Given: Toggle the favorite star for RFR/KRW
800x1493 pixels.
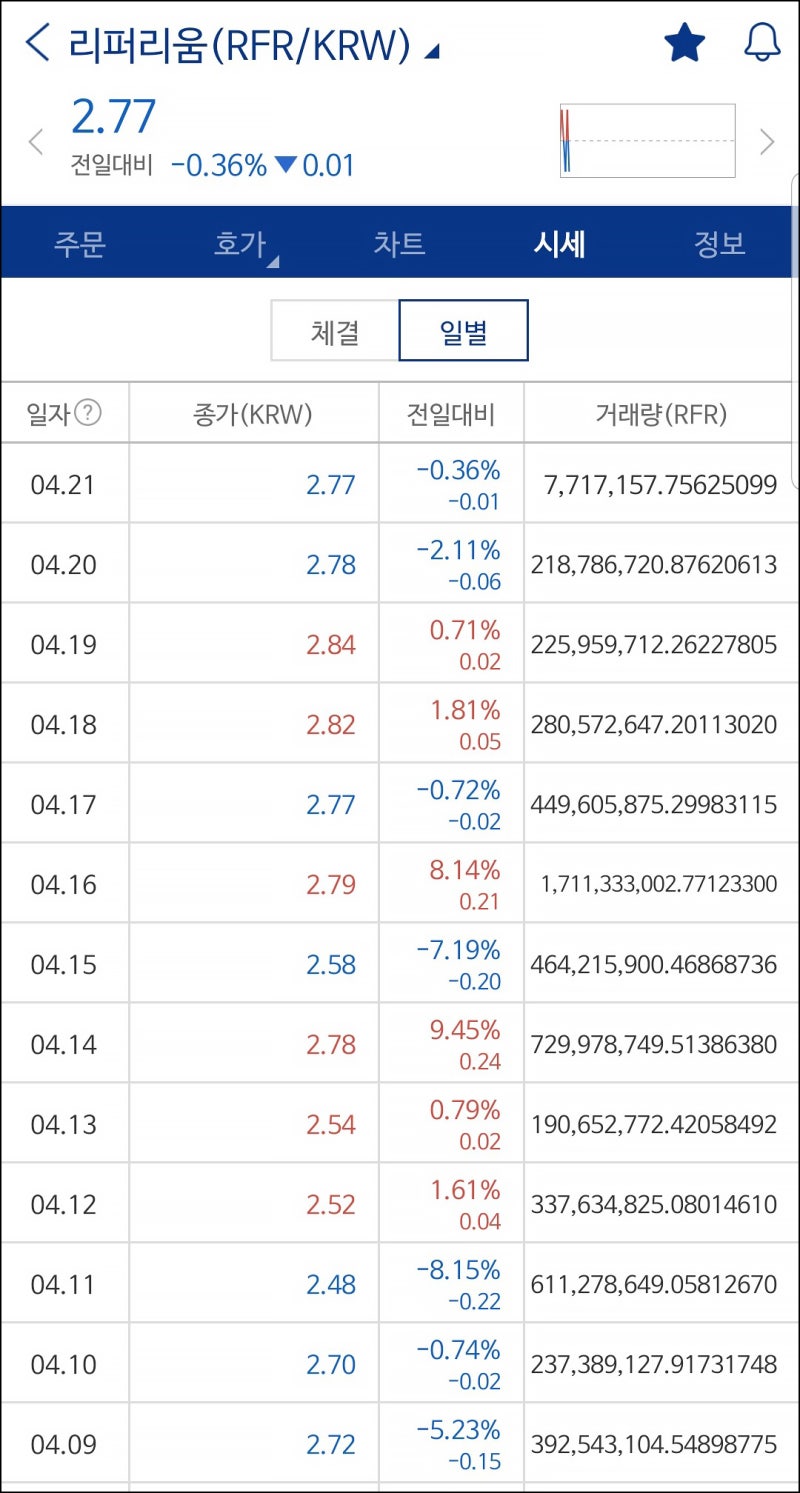Looking at the screenshot, I should click(x=684, y=42).
